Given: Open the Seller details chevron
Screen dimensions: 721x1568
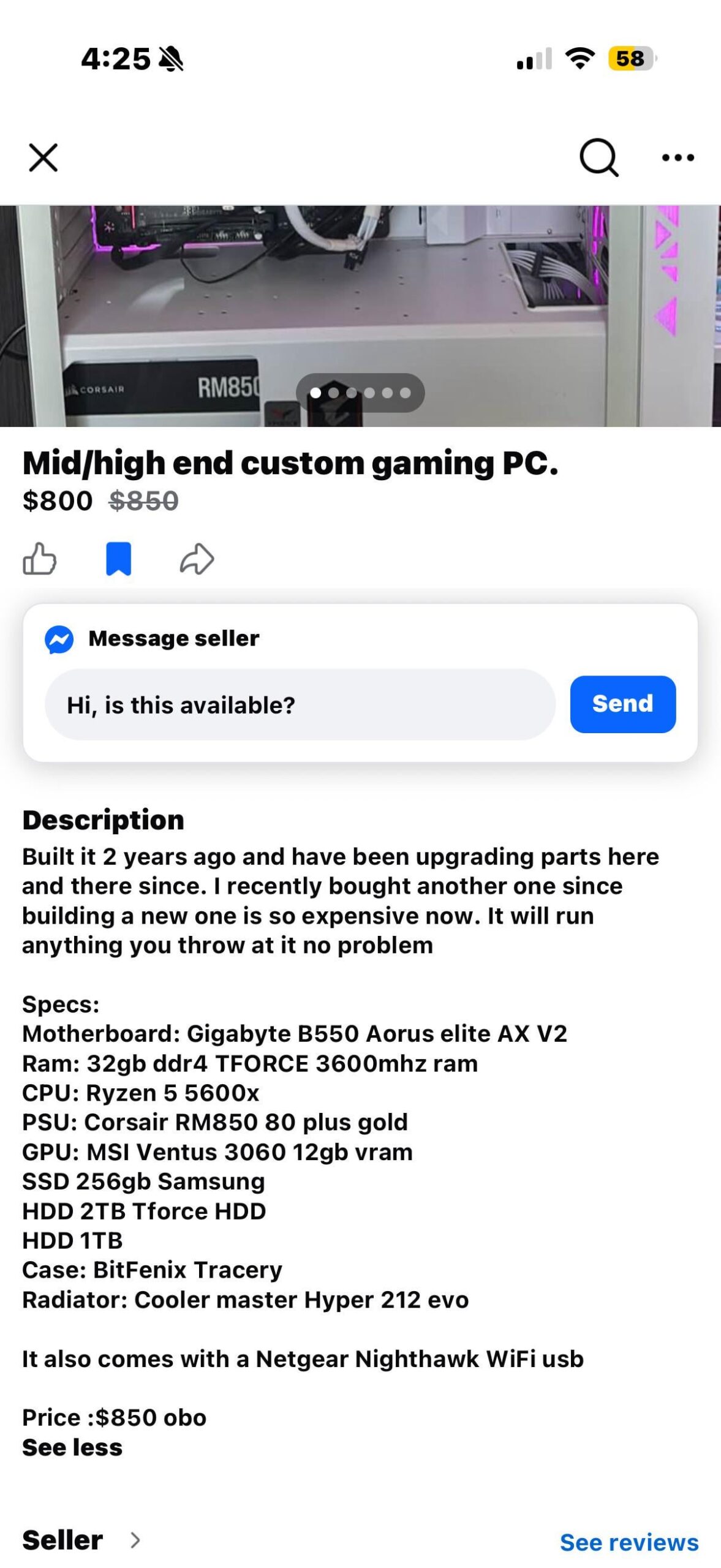Looking at the screenshot, I should pos(135,1540).
